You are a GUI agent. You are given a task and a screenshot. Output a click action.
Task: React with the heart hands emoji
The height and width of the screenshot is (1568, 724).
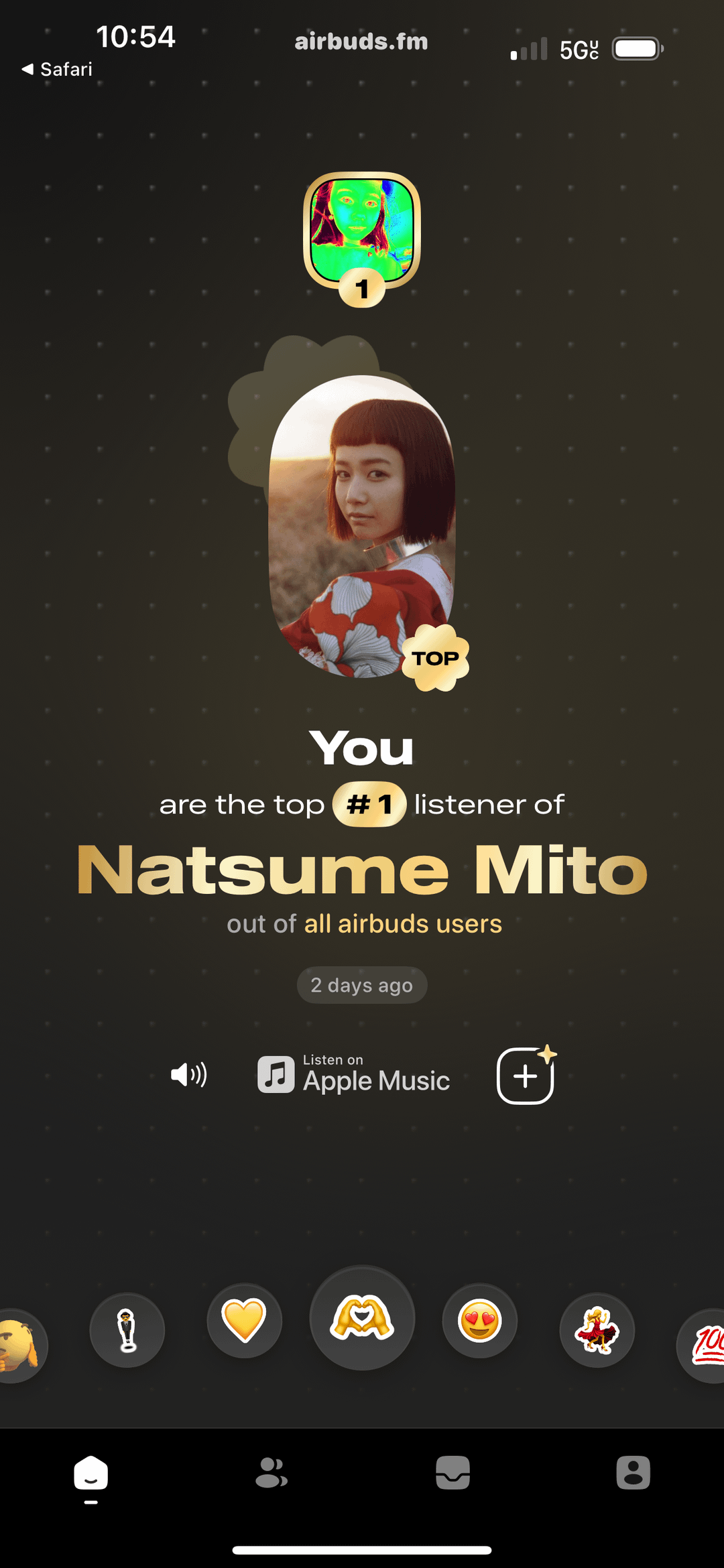tap(362, 1317)
